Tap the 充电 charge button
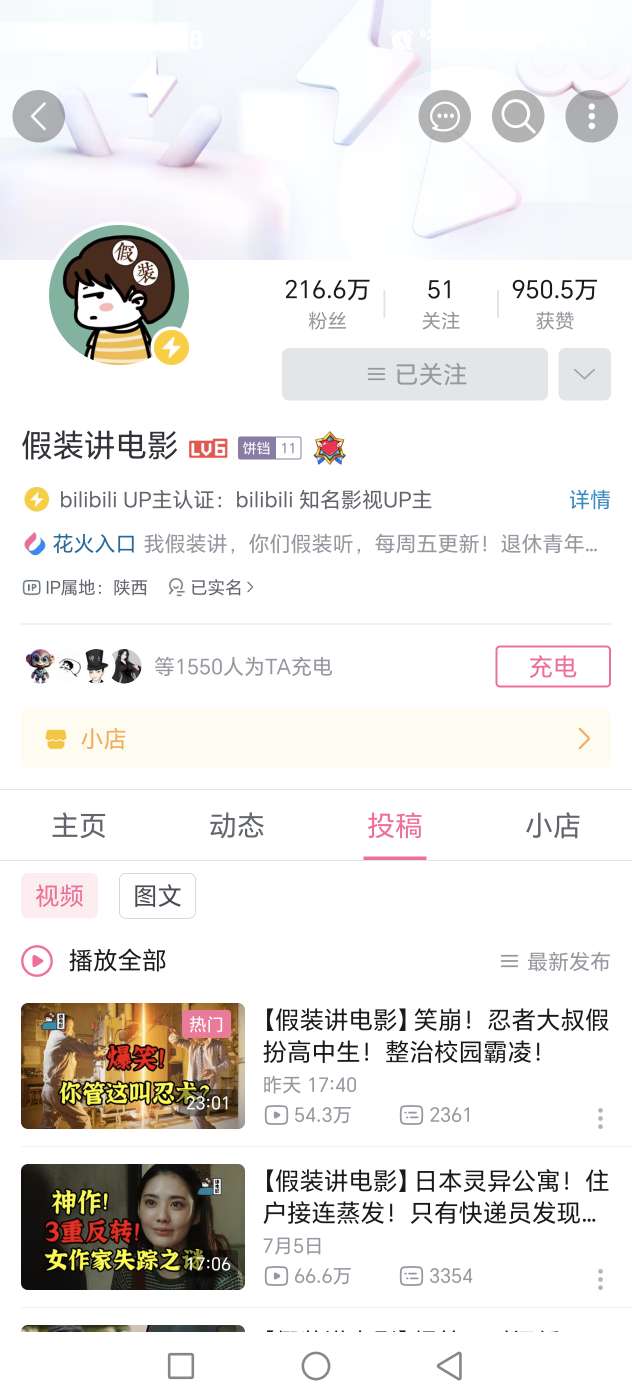This screenshot has width=632, height=1400. coord(552,666)
